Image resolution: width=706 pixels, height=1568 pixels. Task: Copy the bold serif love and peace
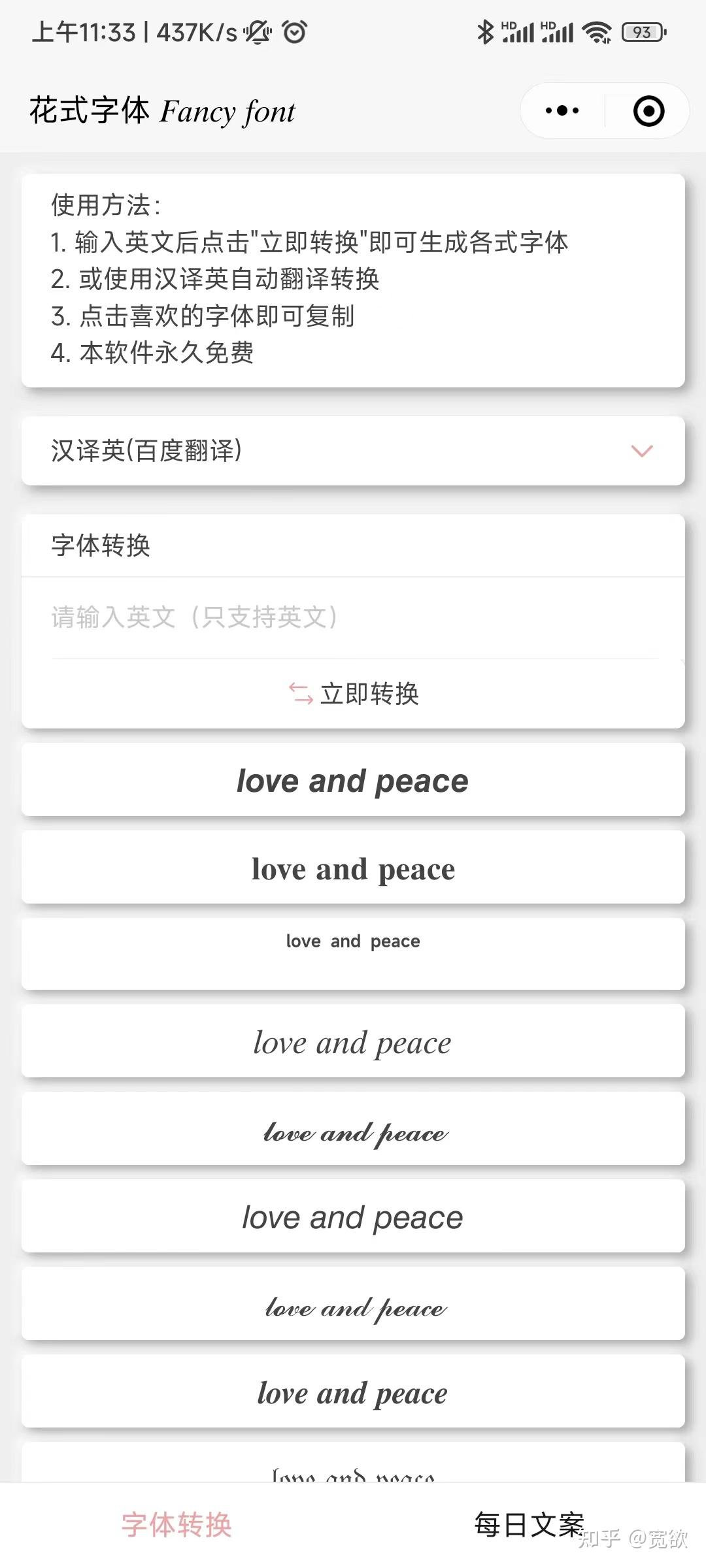pos(353,868)
